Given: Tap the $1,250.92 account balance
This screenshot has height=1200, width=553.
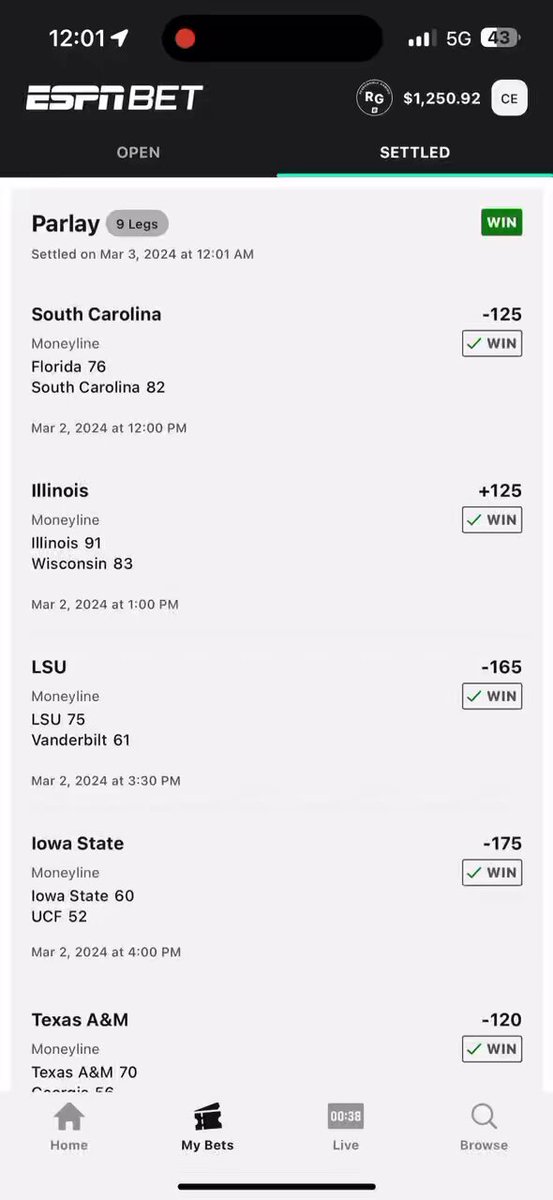Looking at the screenshot, I should coord(442,98).
